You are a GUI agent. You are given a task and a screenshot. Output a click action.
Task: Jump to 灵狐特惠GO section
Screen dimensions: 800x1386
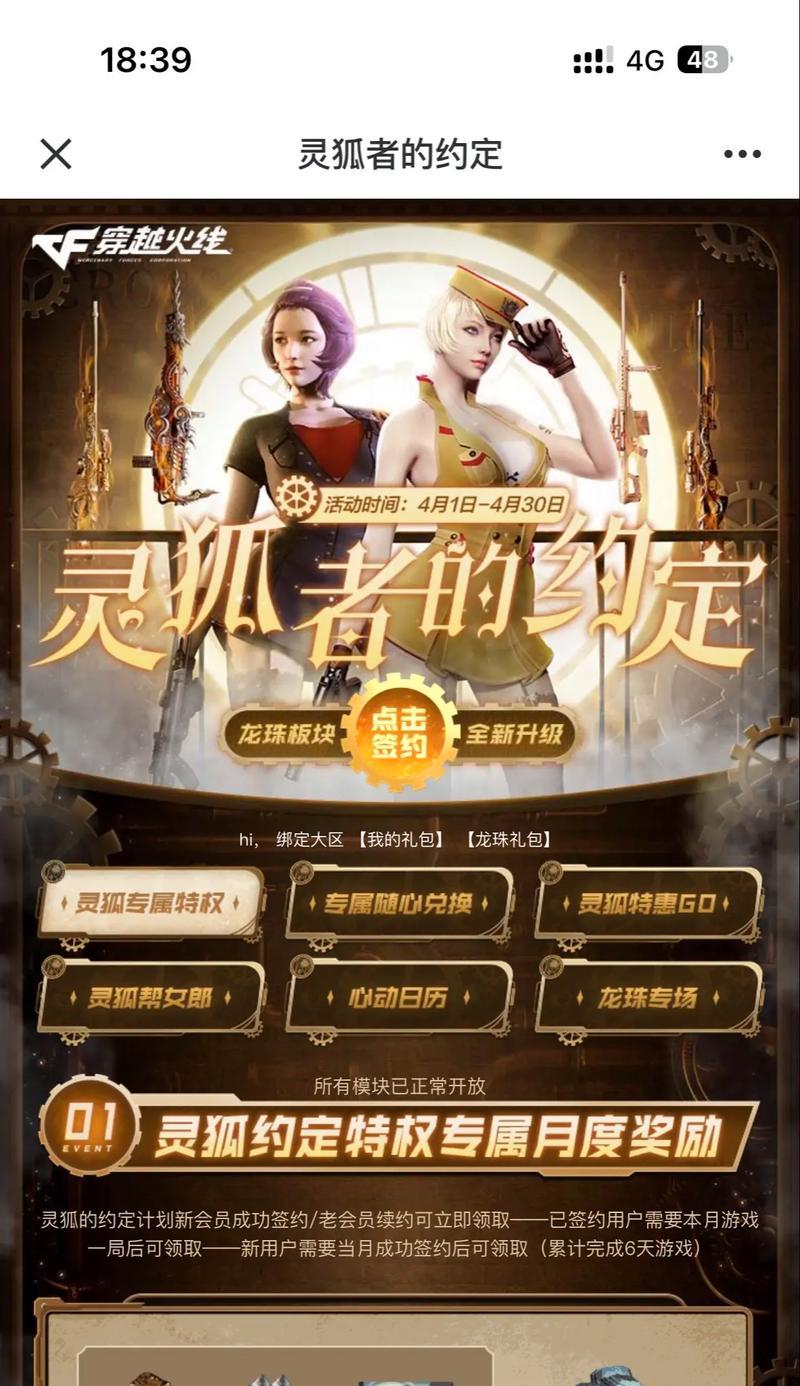tap(648, 904)
